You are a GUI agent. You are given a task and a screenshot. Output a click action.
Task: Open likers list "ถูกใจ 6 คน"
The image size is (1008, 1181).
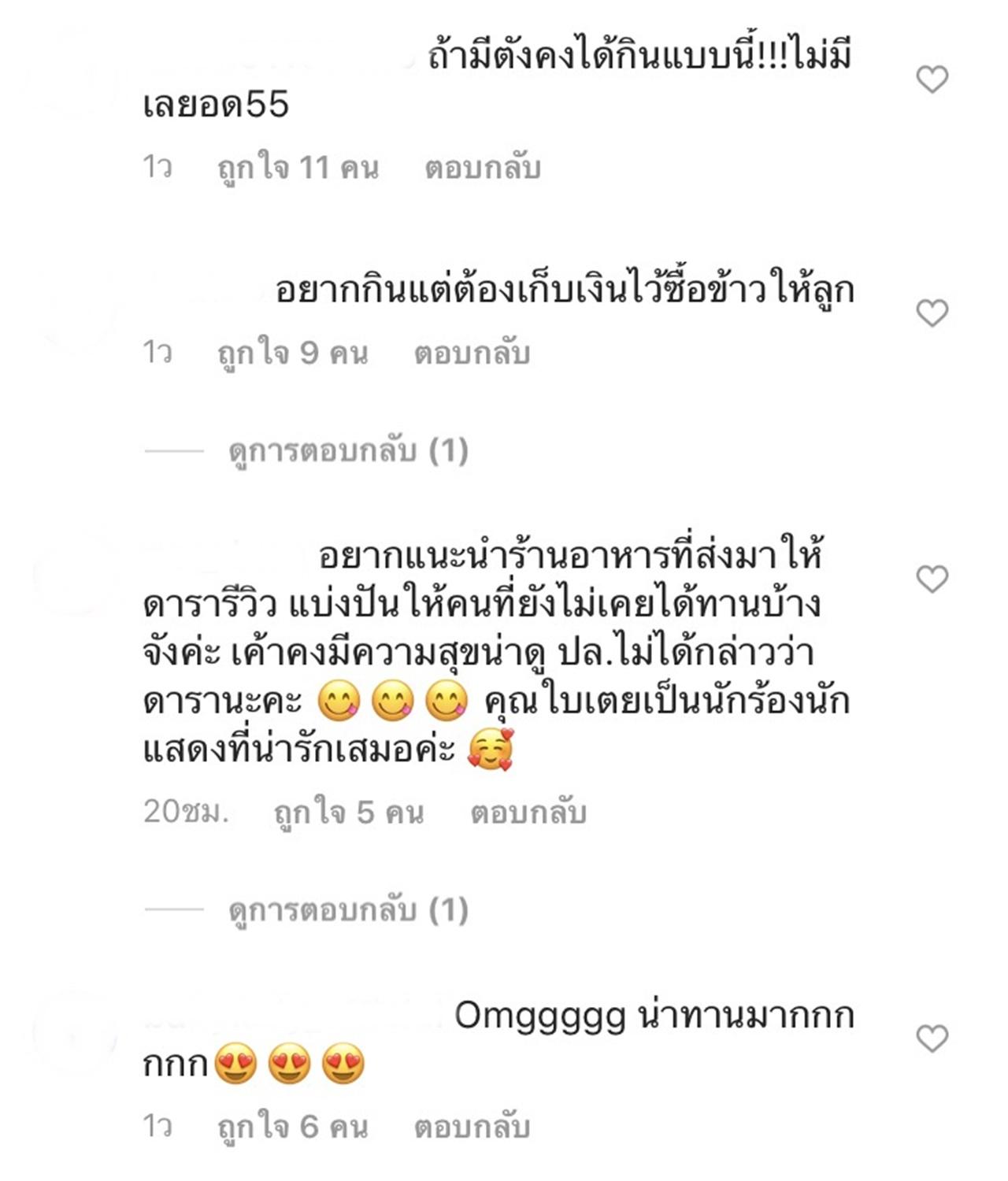(x=292, y=1127)
